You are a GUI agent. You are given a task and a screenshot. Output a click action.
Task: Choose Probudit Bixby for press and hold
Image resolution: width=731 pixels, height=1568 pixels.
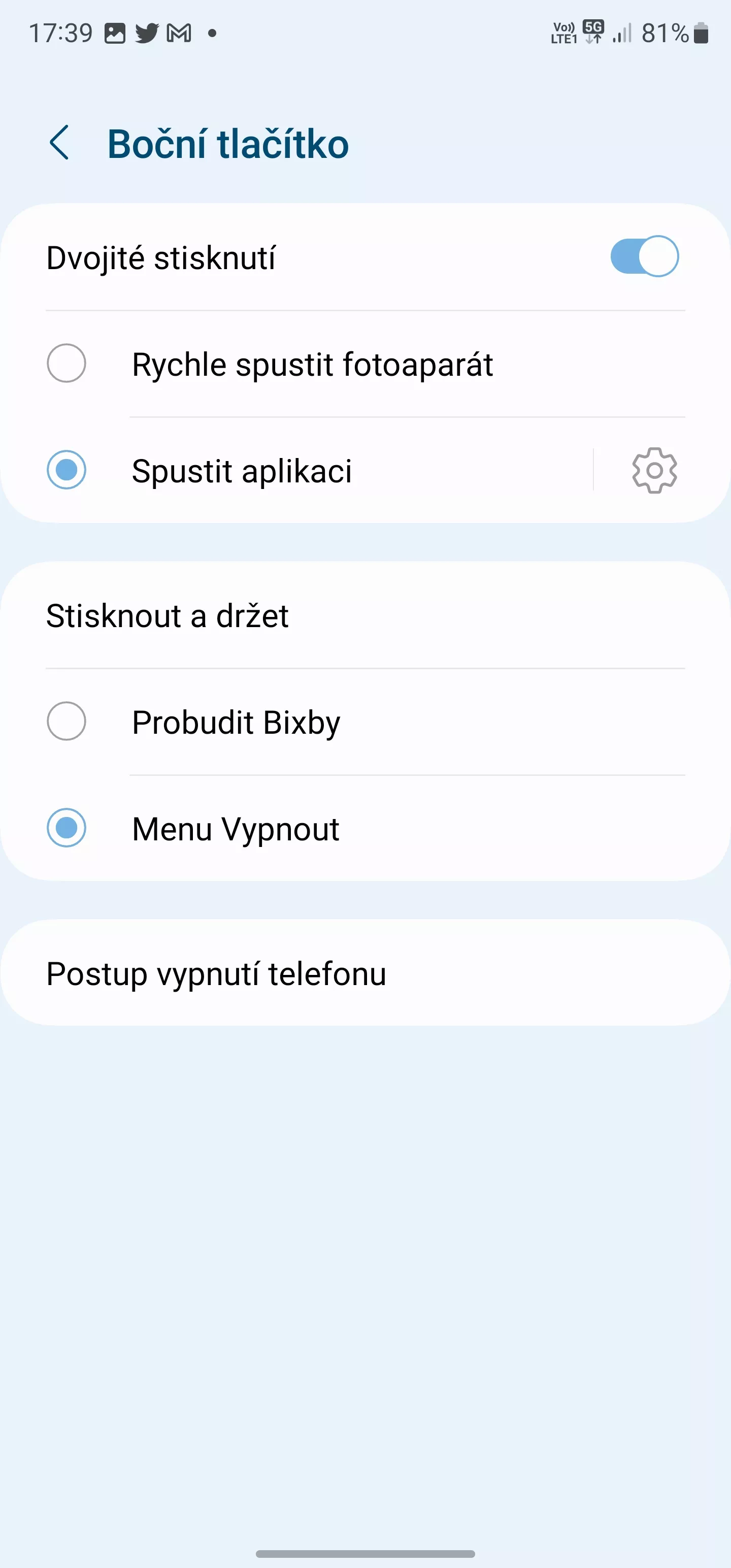pyautogui.click(x=365, y=722)
